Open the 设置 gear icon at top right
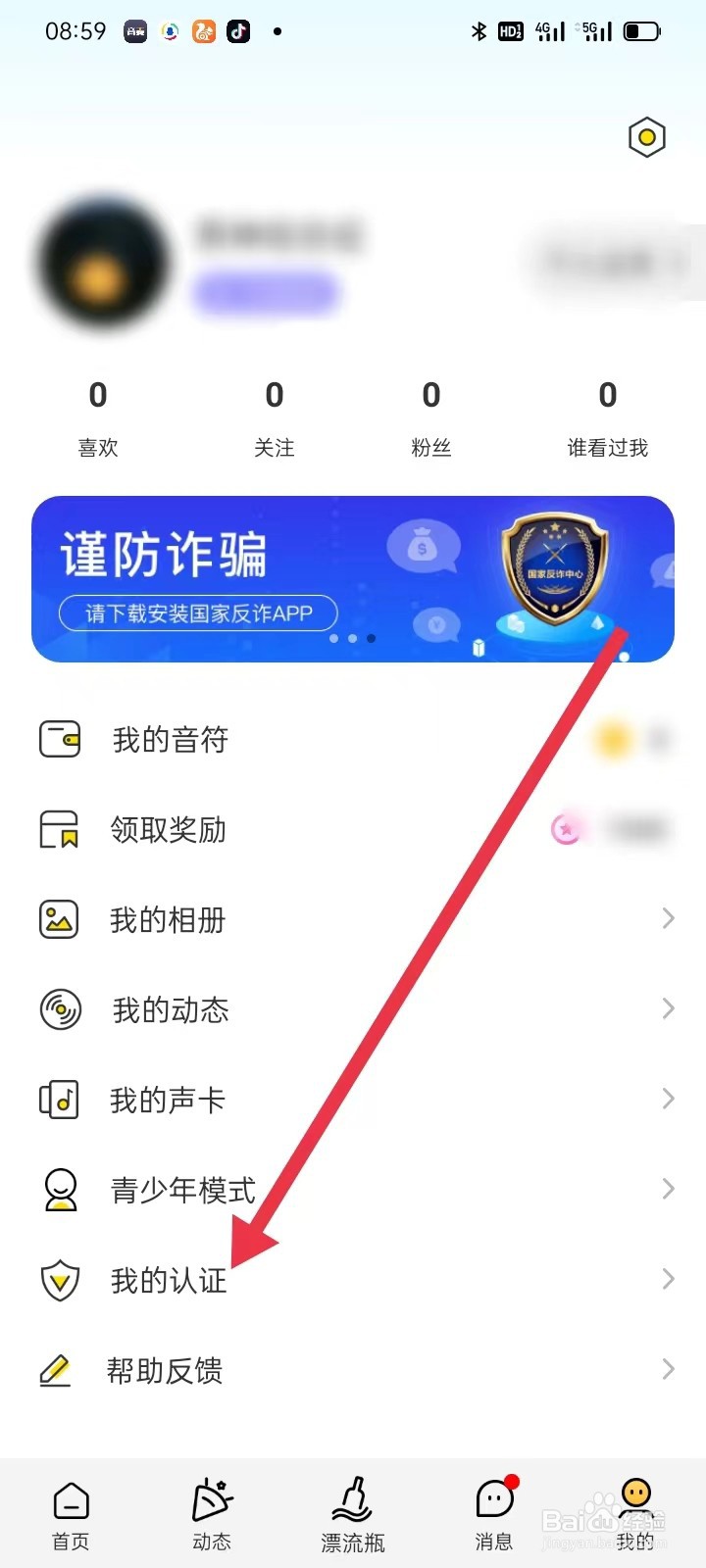 (x=645, y=138)
